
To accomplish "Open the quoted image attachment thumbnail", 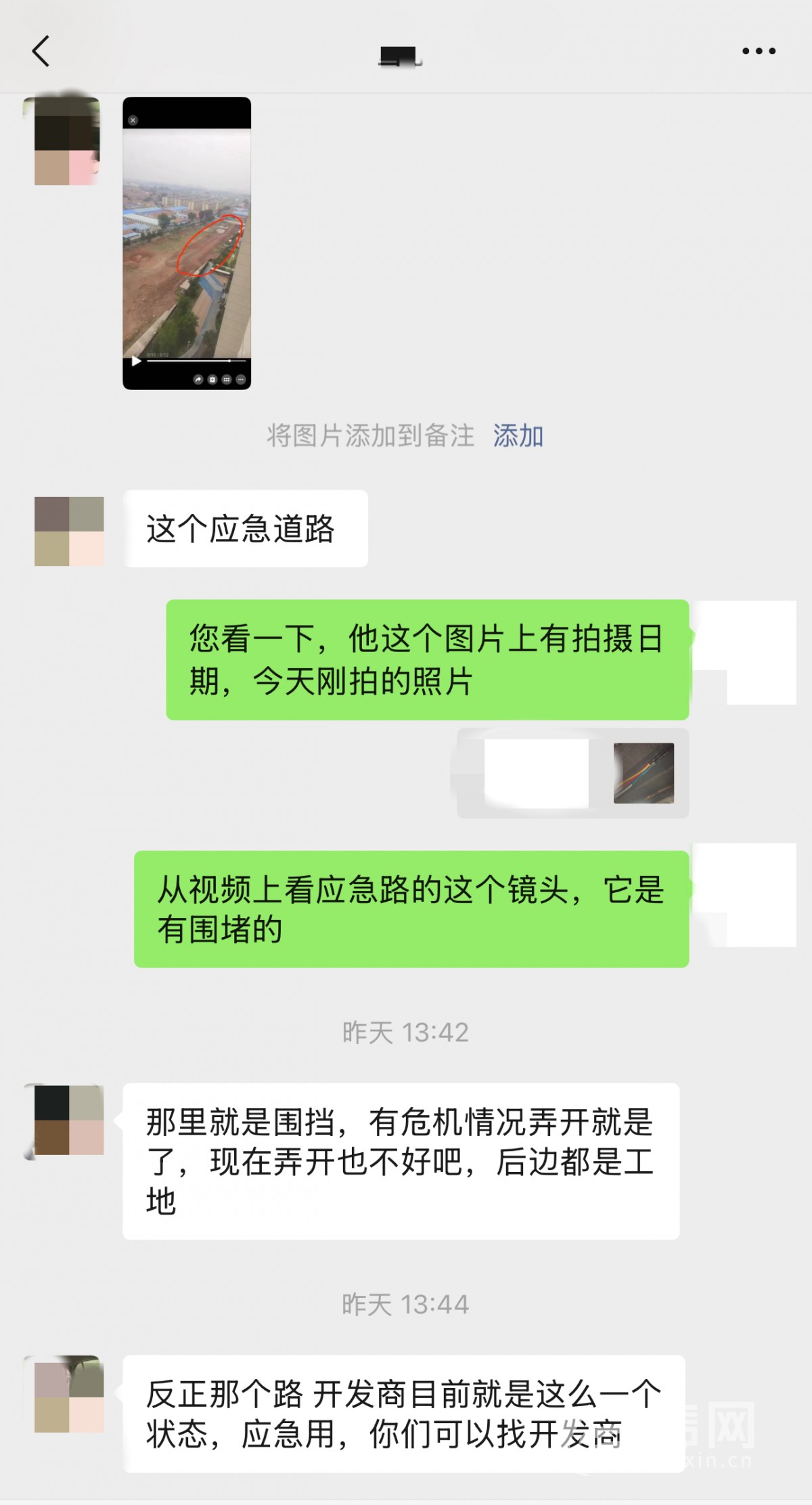I will pyautogui.click(x=643, y=773).
